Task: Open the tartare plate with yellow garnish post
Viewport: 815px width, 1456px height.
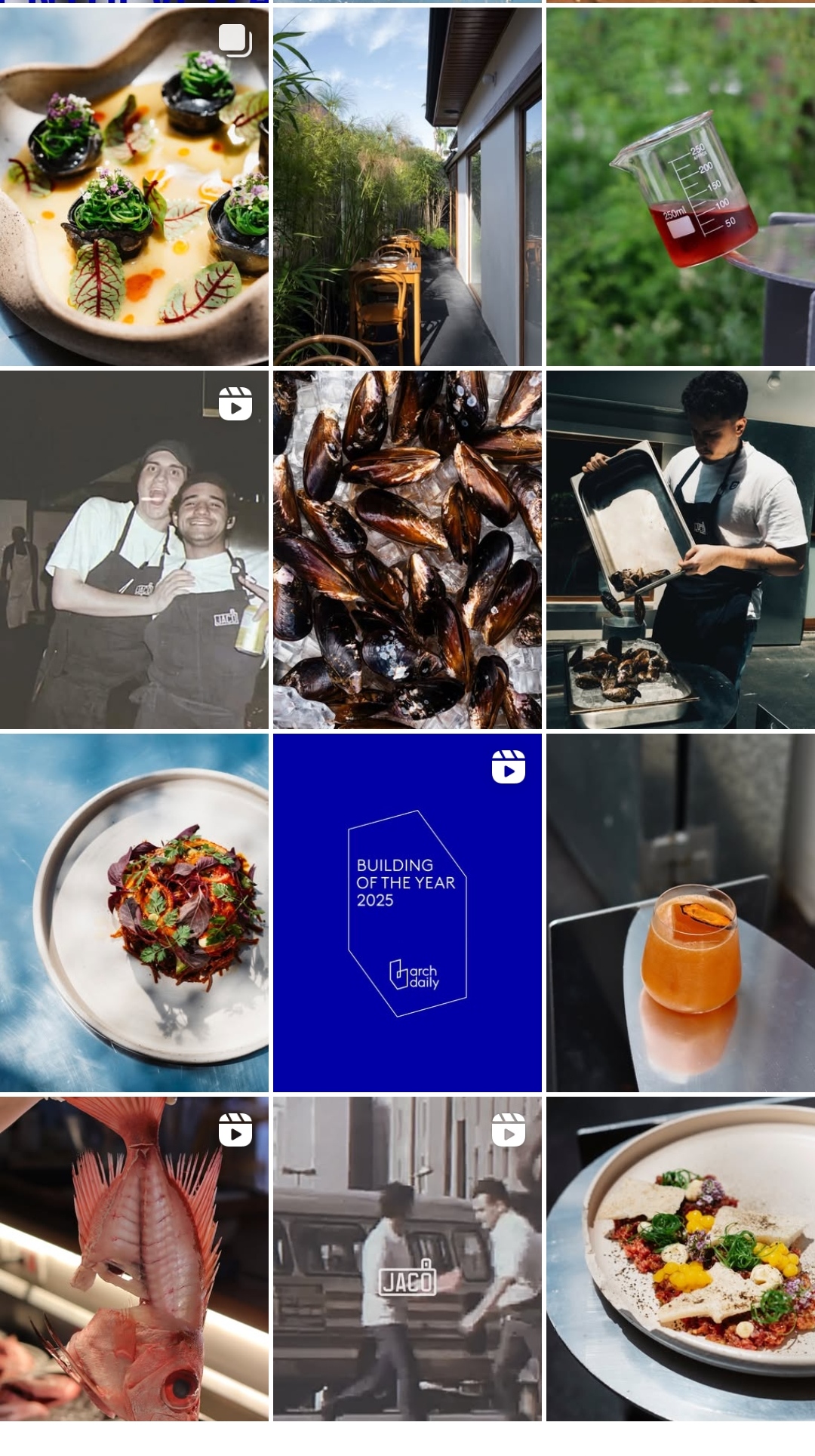Action: point(681,1259)
